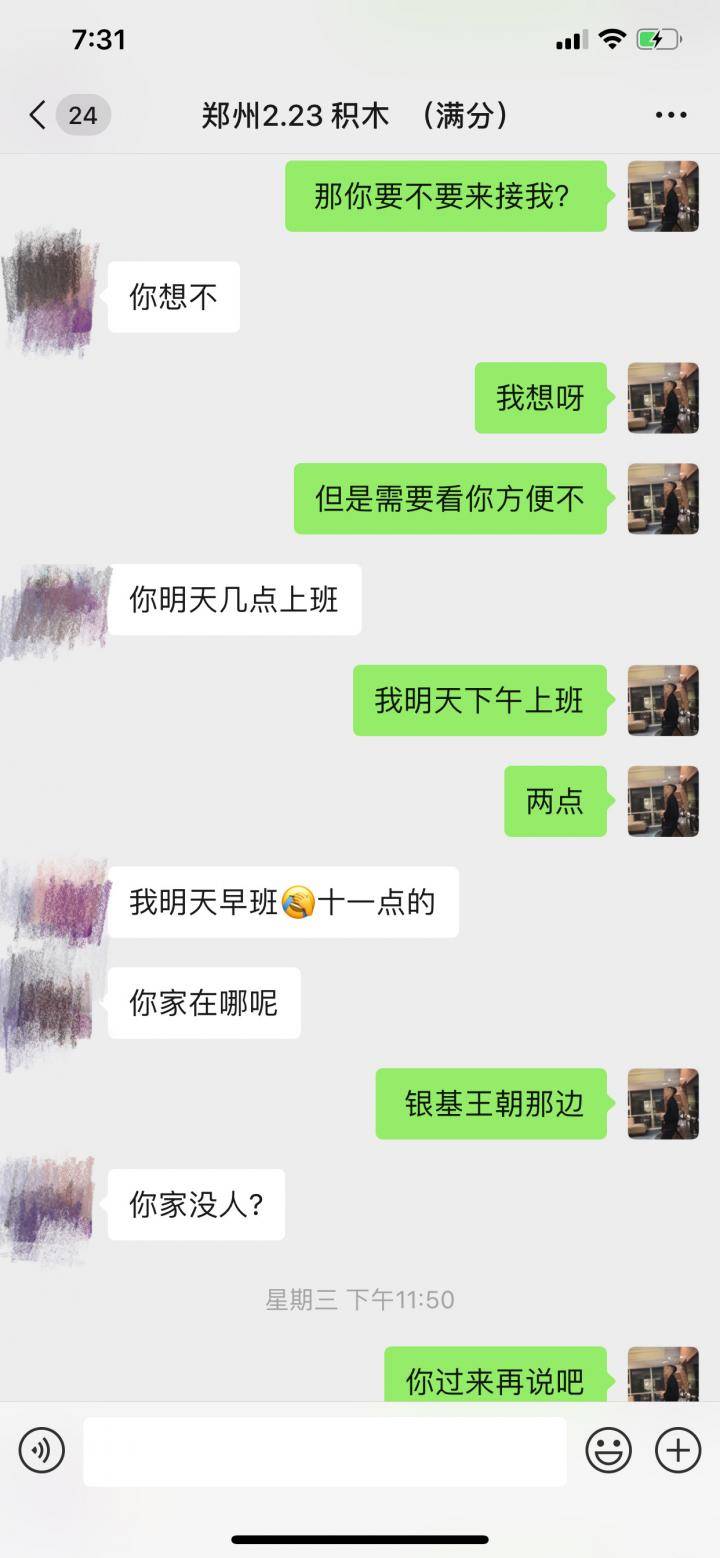Switch to voice input mode icon

click(41, 1450)
